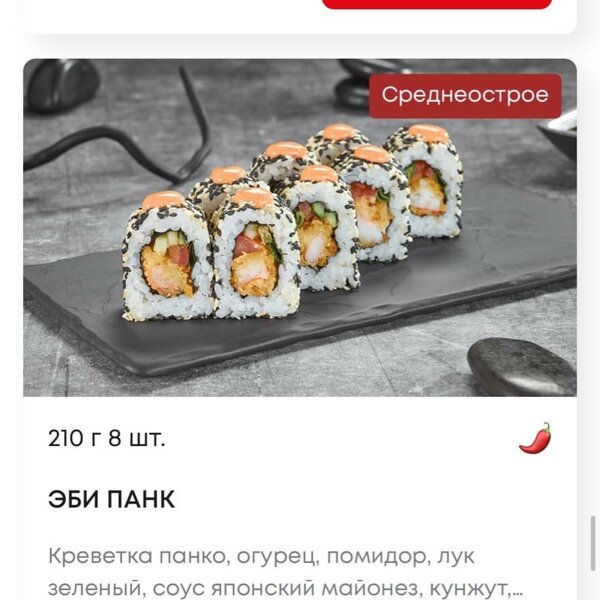Screen dimensions: 600x600
Task: Tap the red button on the previous card
Action: click(436, 4)
